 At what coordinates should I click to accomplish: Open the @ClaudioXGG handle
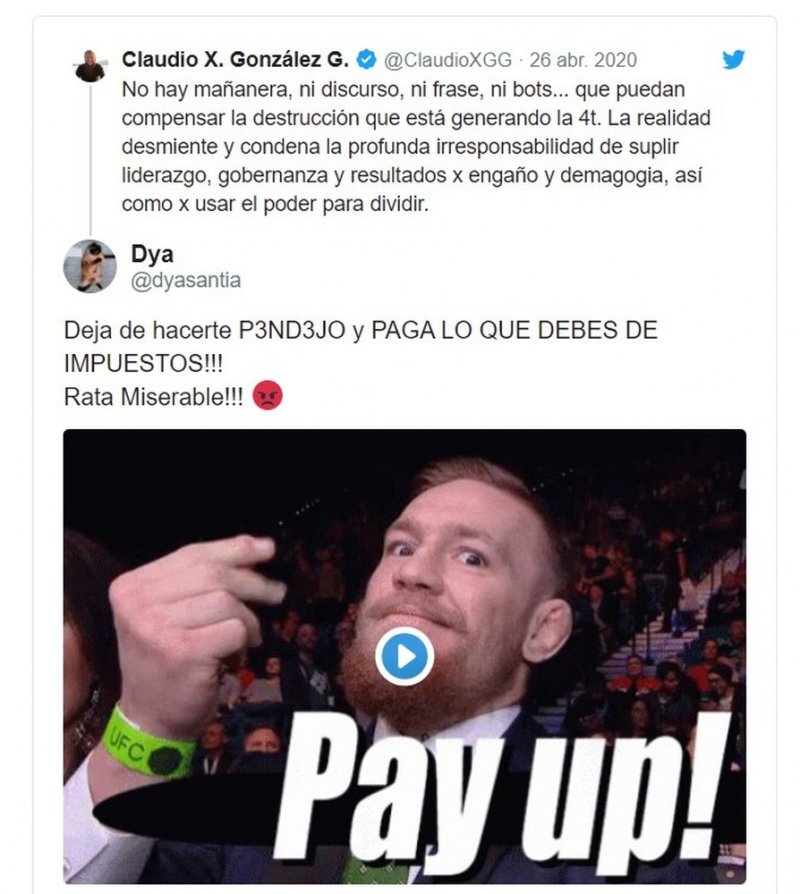coord(450,60)
